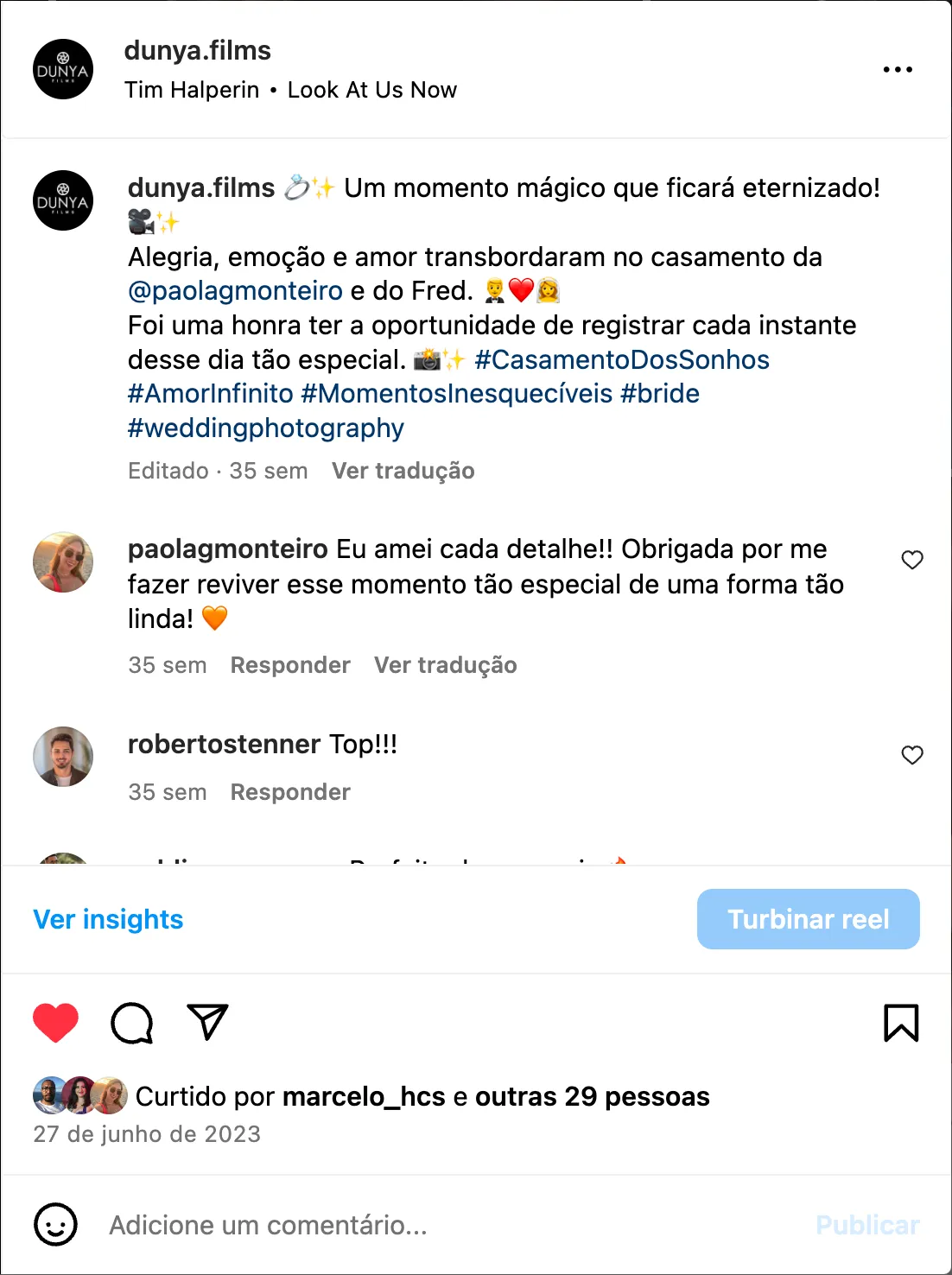Open Ver insights
952x1275 pixels.
108,919
